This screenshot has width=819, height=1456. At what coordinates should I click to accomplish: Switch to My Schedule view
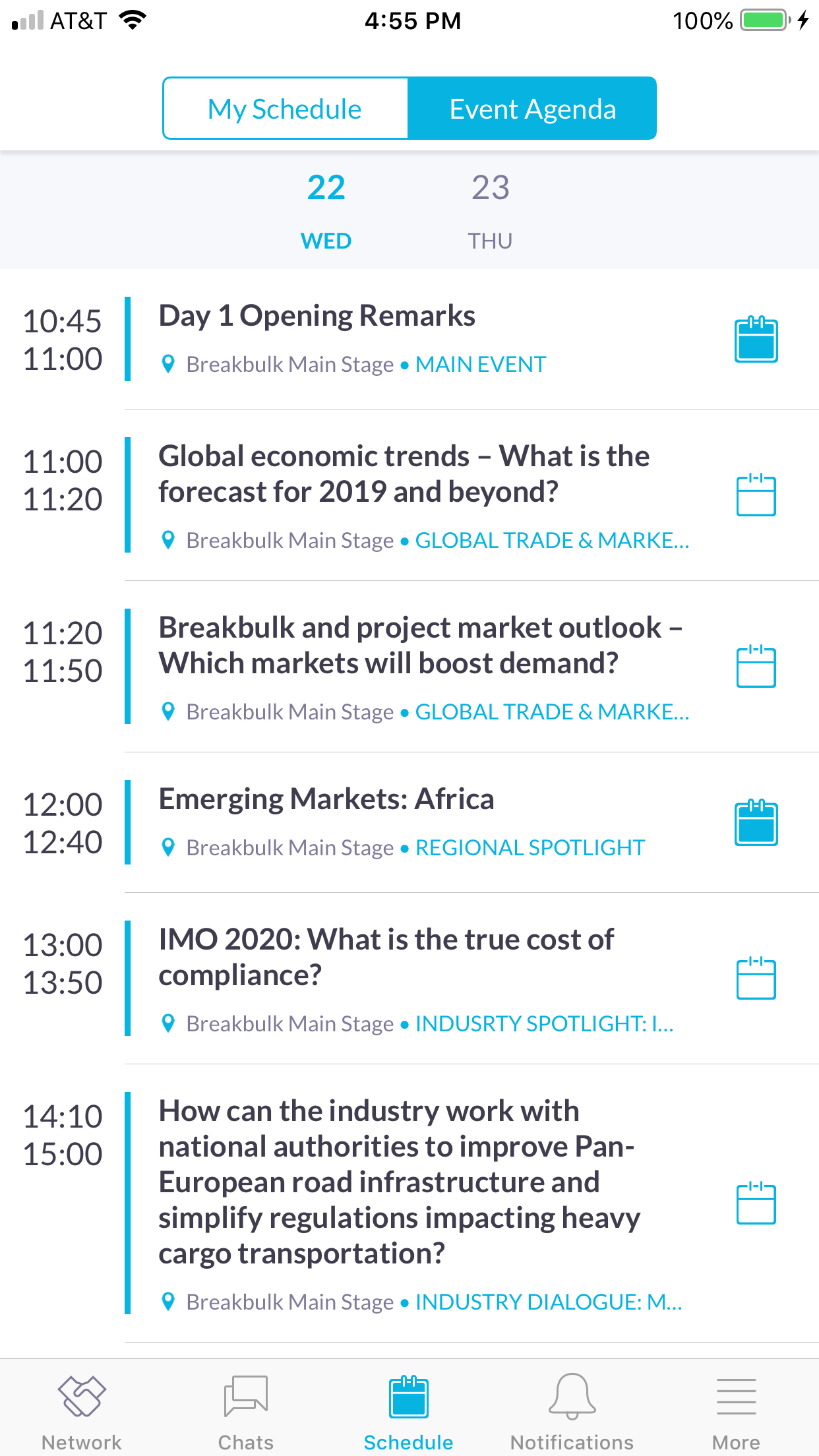(285, 109)
